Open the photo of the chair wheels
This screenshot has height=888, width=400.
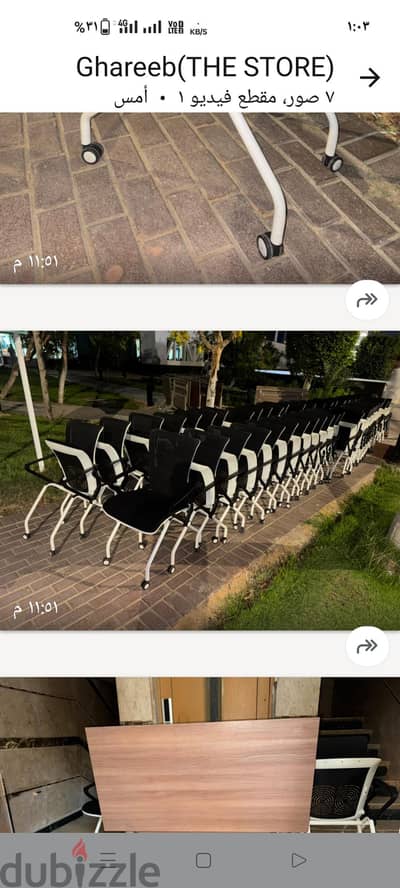click(200, 198)
